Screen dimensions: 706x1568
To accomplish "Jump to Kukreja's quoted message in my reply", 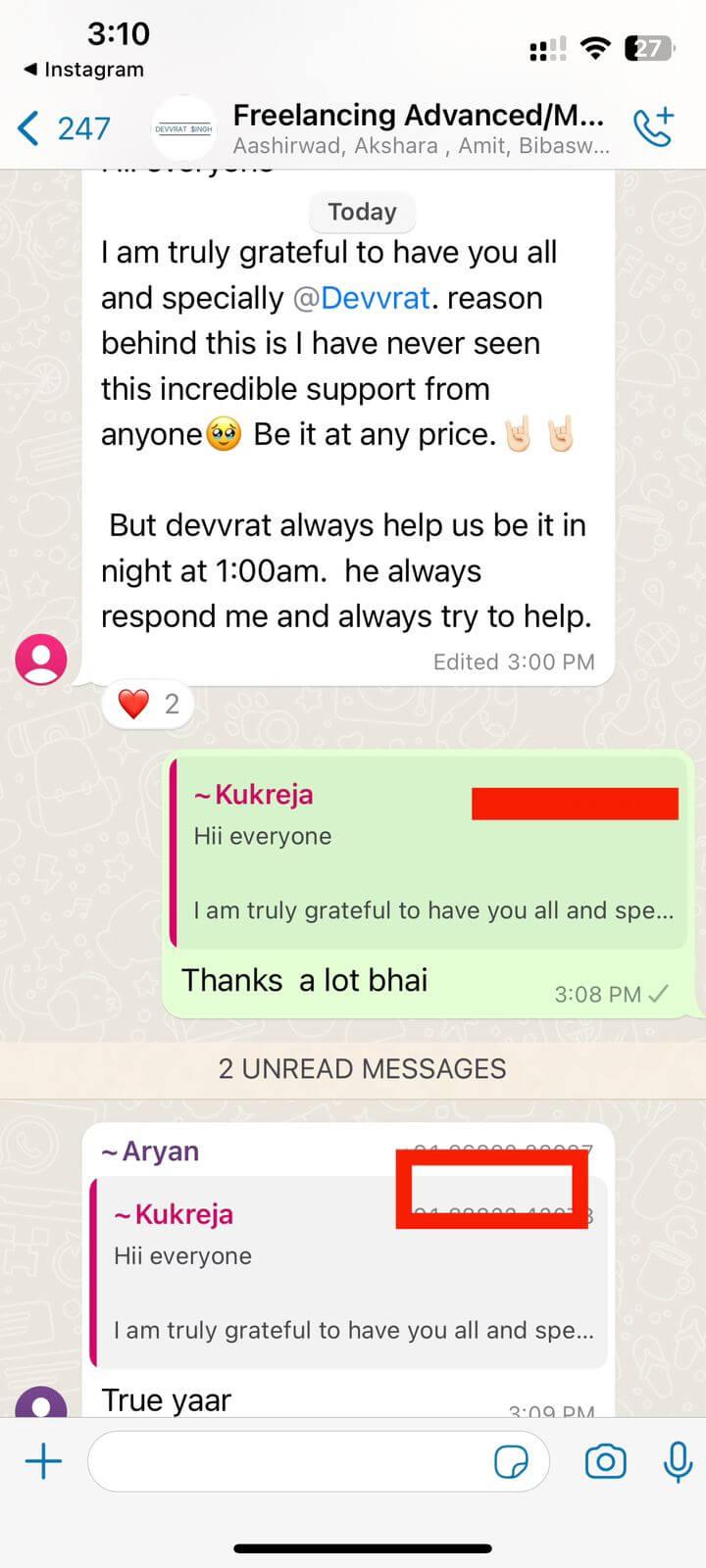I will pos(429,853).
